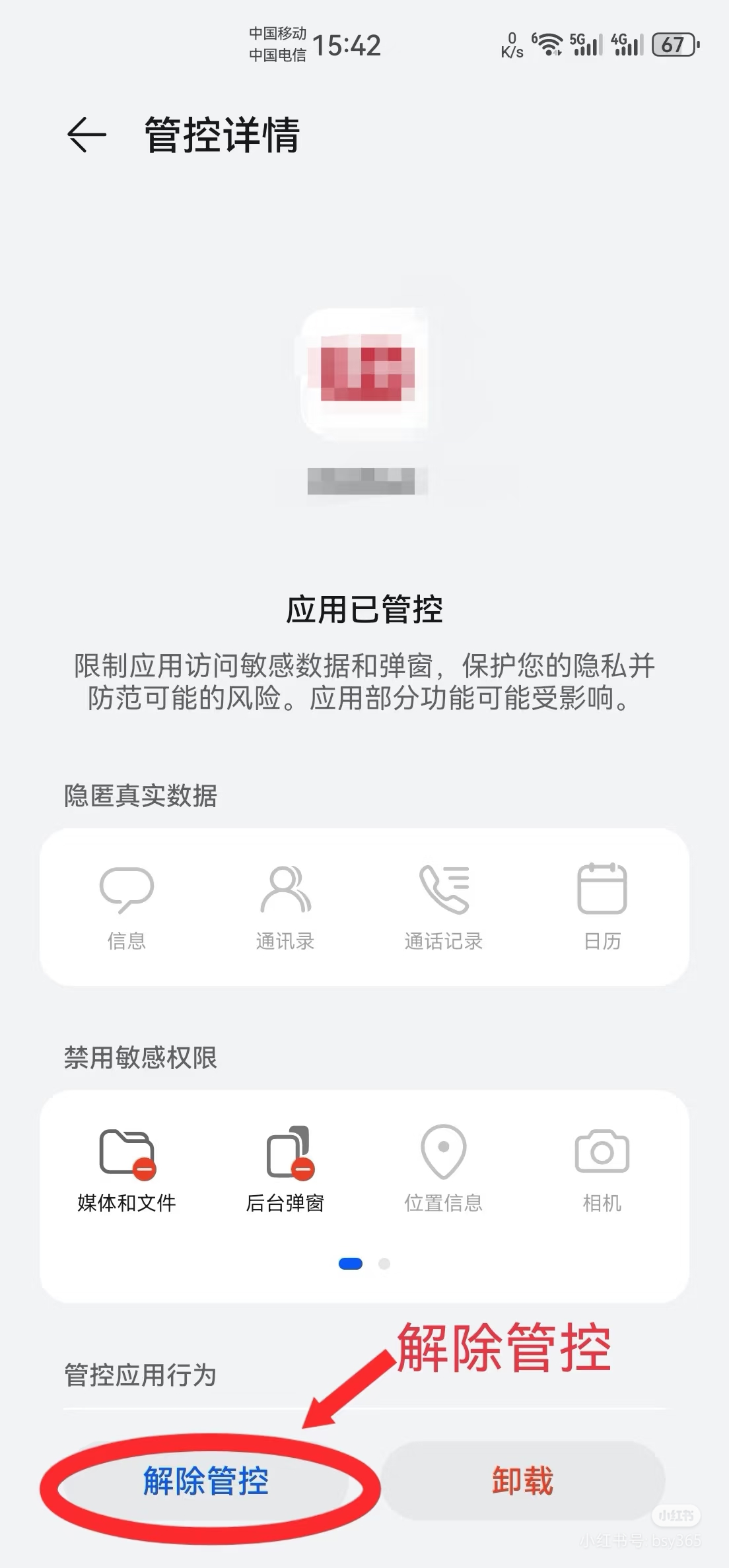Image resolution: width=729 pixels, height=1568 pixels.
Task: Tap the 信息 data item
Action: [126, 907]
